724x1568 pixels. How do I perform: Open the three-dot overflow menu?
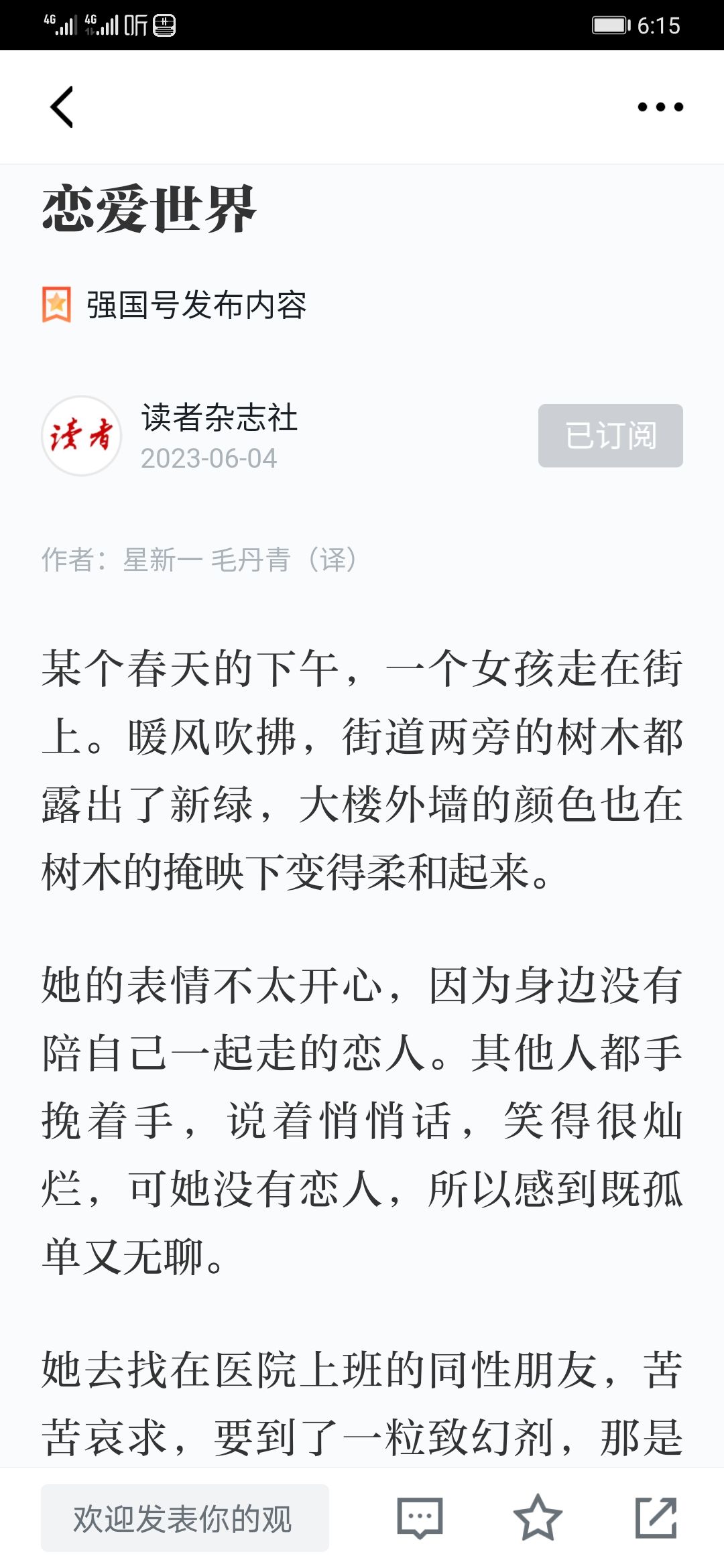click(660, 107)
